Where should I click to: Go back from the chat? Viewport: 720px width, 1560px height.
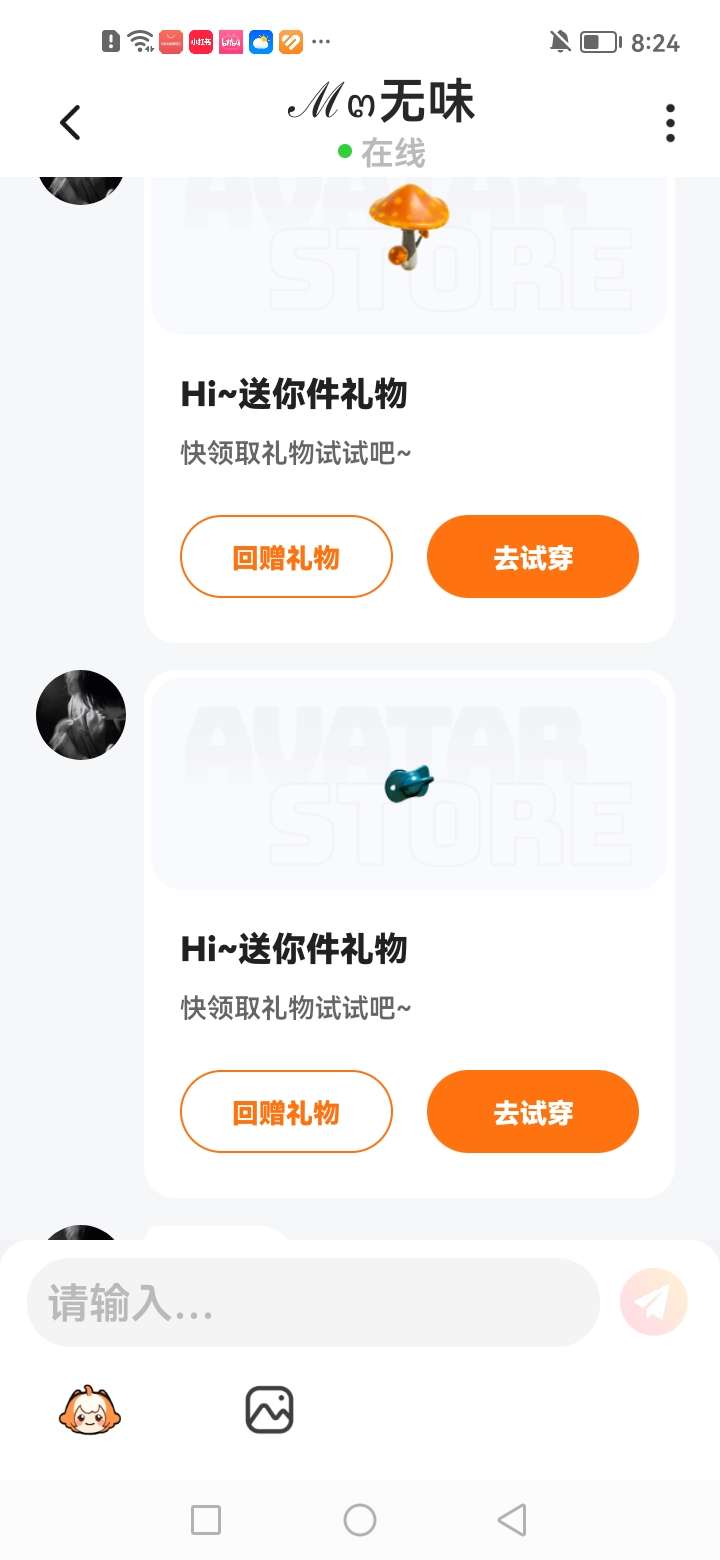[70, 123]
